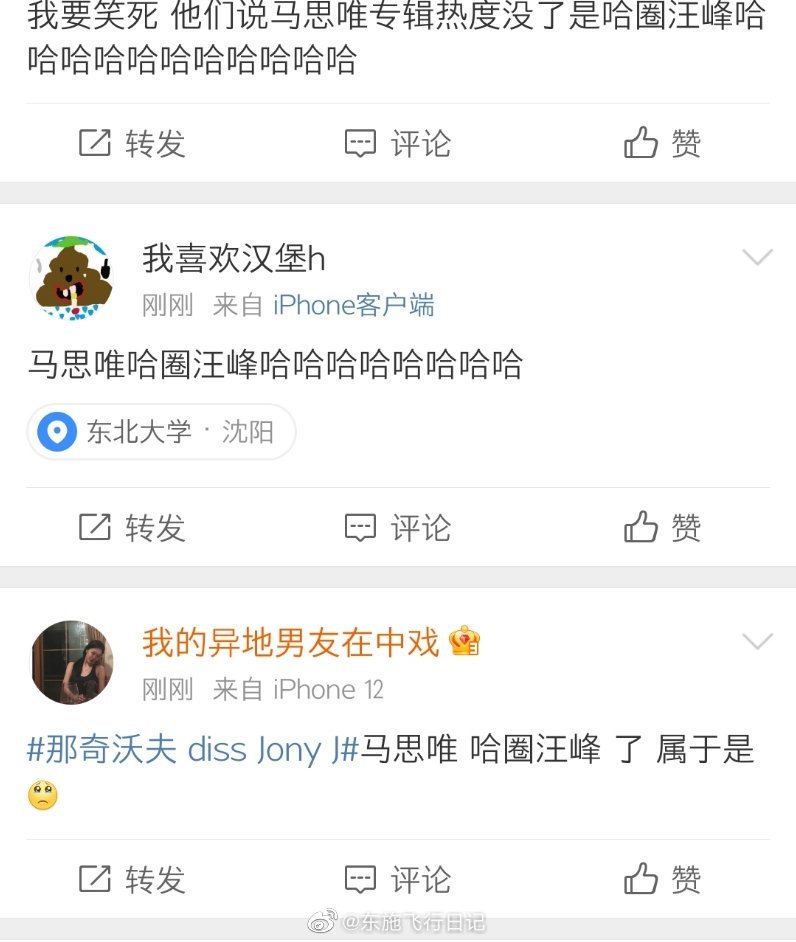This screenshot has width=796, height=942.
Task: Open 我喜欢汉堡h's profile avatar
Action: [x=71, y=277]
